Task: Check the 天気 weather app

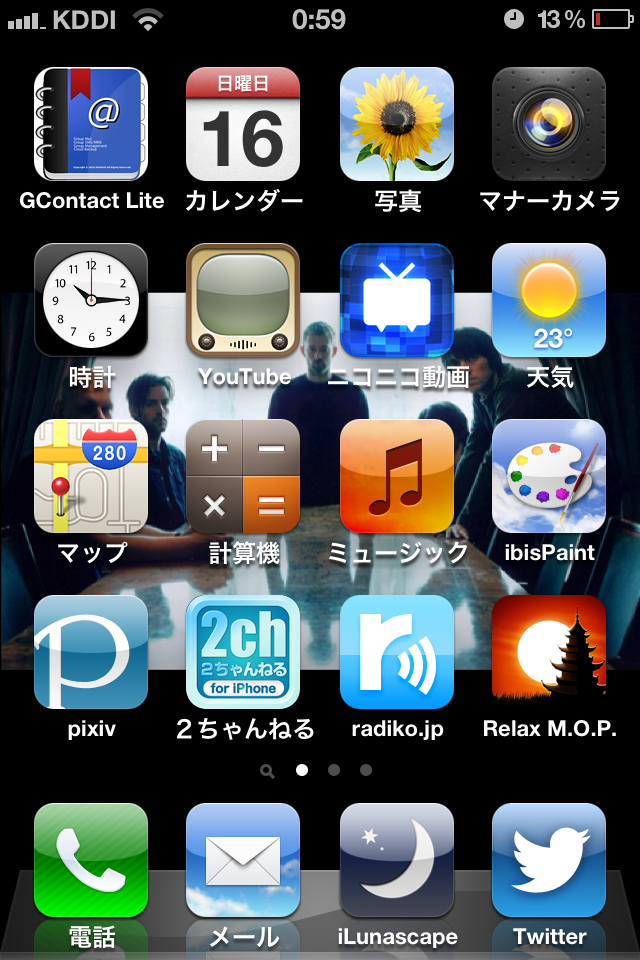Action: (549, 300)
